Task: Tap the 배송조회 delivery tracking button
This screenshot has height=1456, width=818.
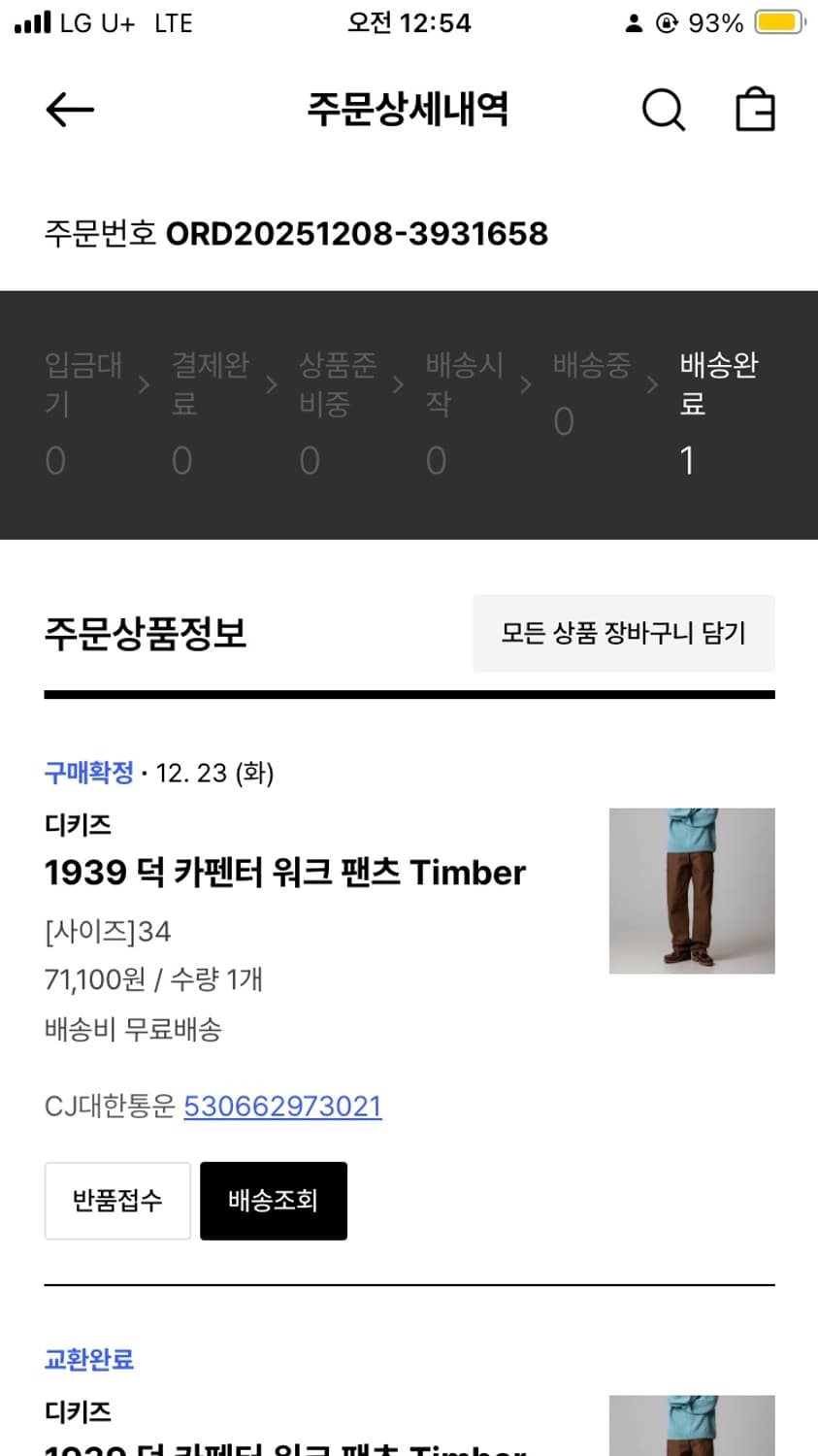Action: 273,1201
